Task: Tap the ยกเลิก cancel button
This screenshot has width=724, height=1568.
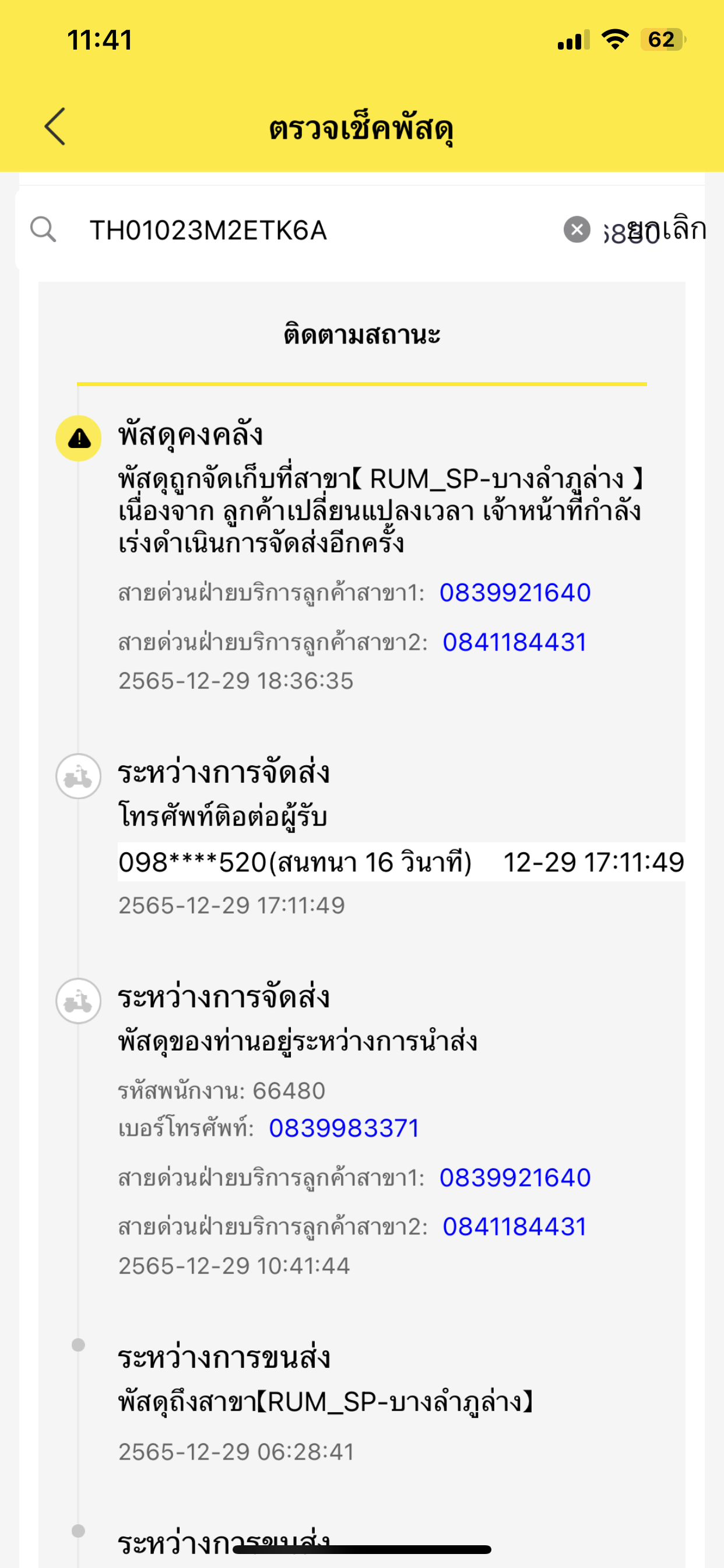Action: coord(666,229)
